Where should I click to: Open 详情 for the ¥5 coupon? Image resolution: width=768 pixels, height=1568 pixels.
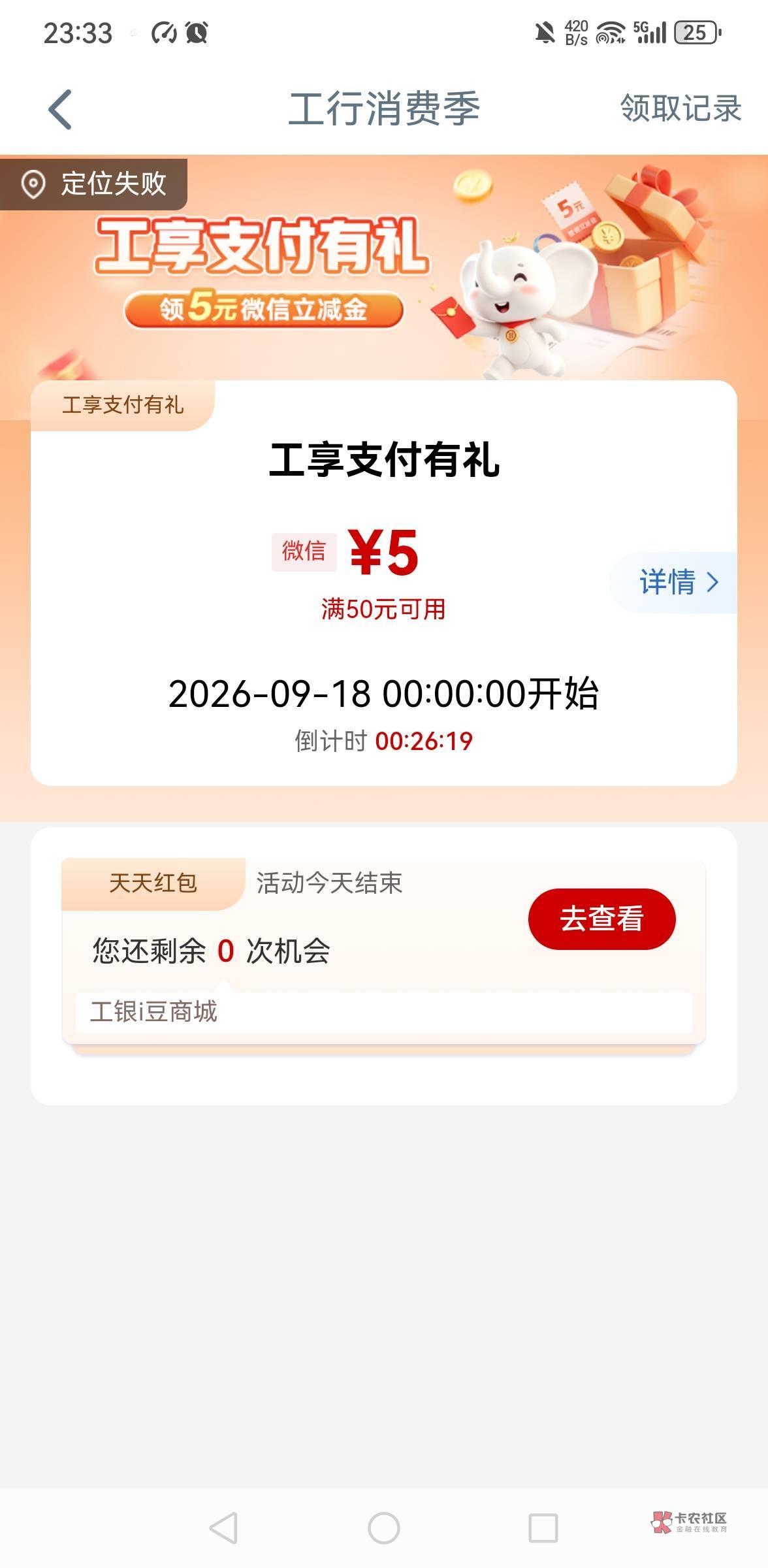coord(676,582)
